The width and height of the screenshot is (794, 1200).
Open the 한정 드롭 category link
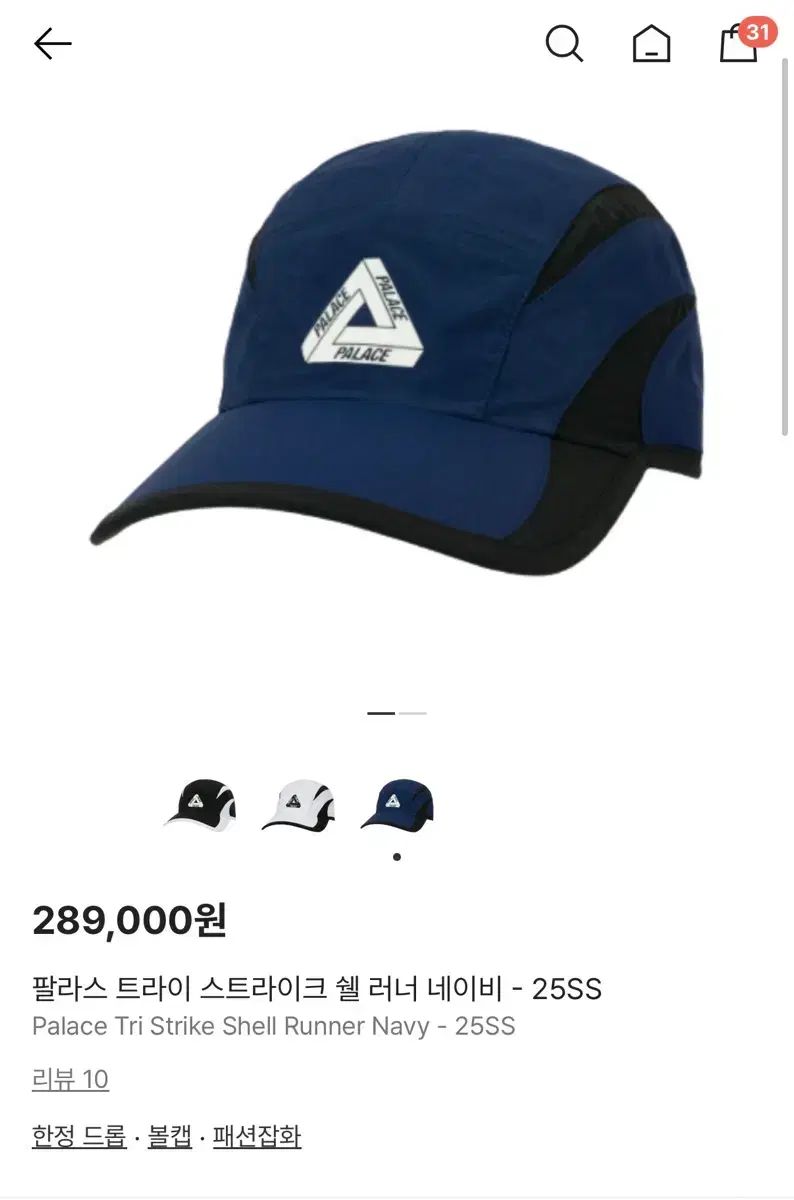79,1137
